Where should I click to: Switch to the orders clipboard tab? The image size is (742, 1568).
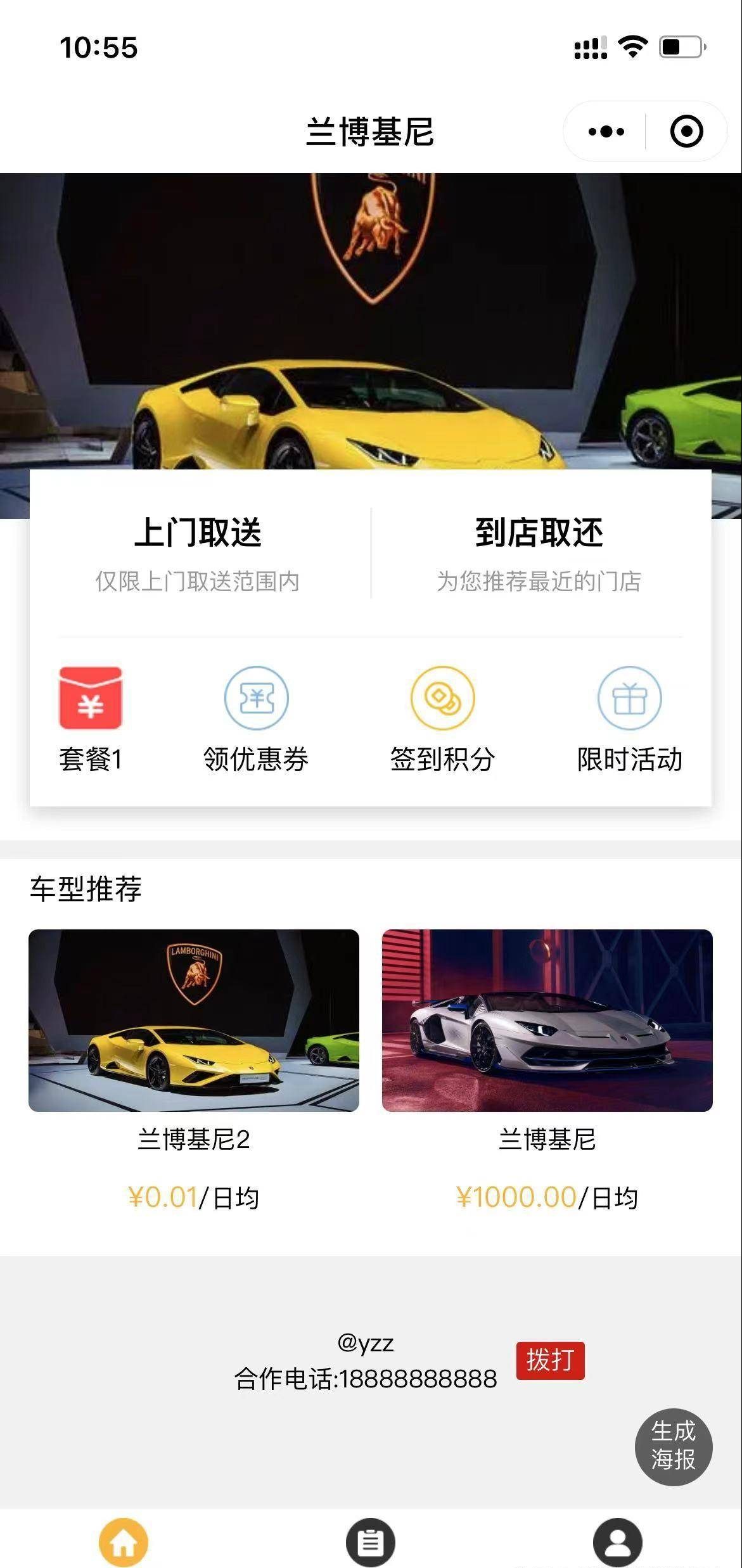(371, 1543)
